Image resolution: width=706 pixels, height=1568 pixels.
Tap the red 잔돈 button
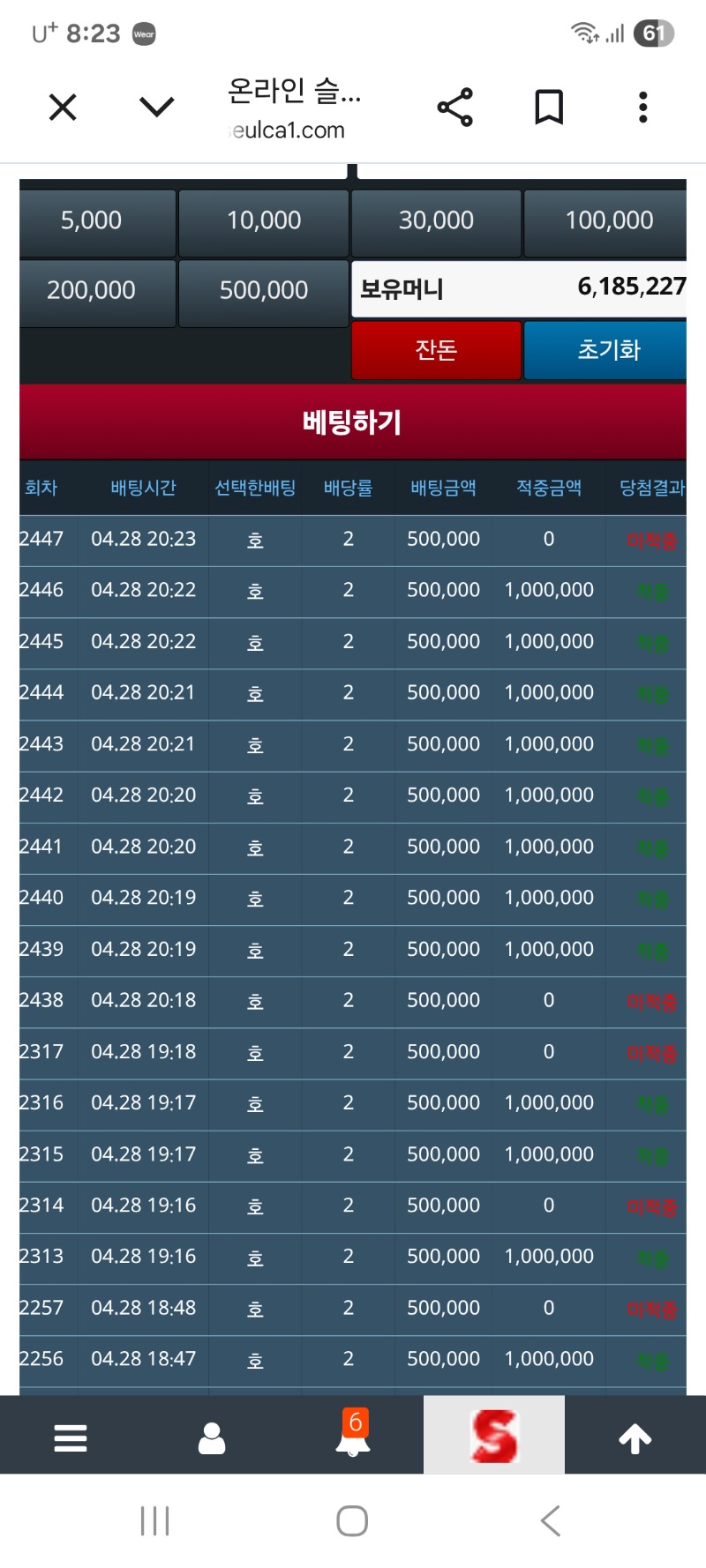(436, 350)
